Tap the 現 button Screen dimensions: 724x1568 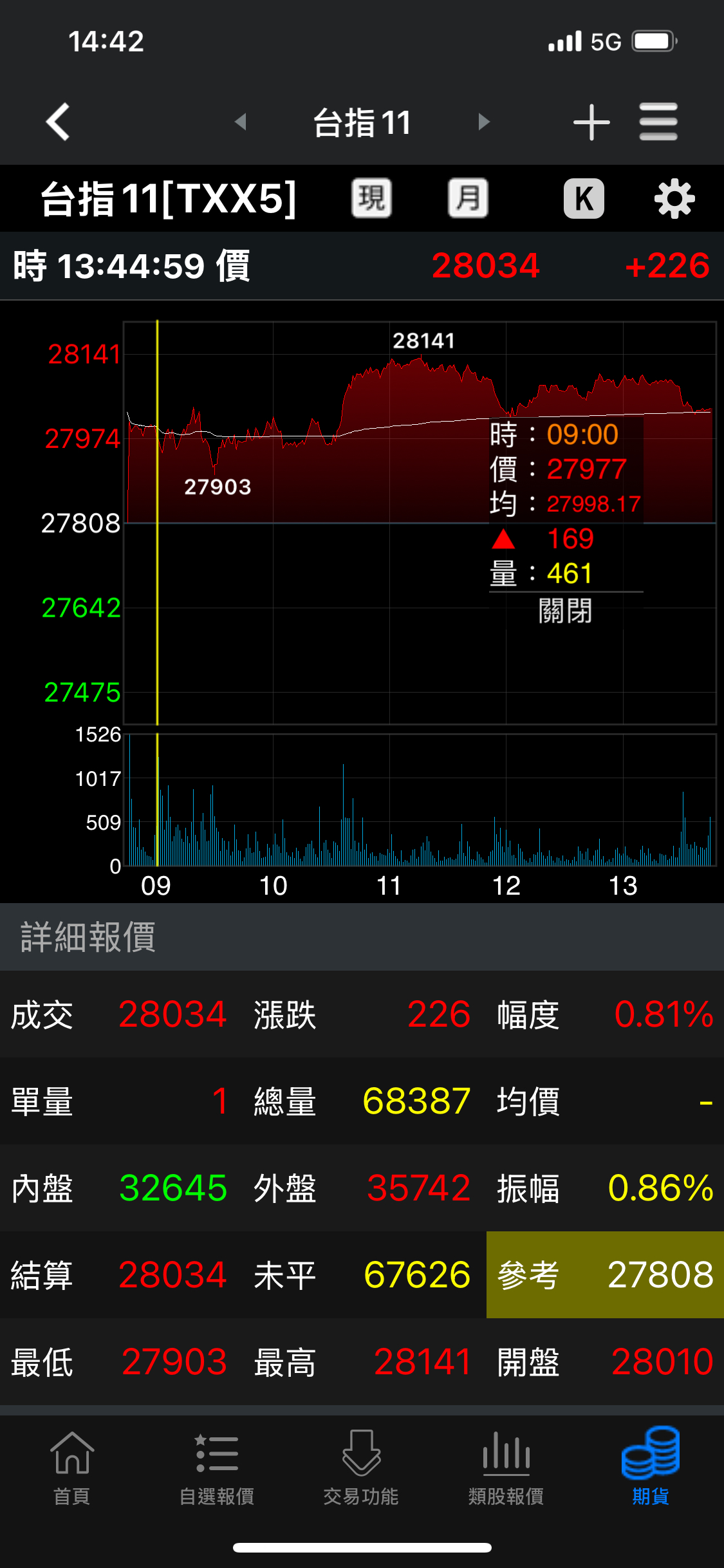[371, 198]
